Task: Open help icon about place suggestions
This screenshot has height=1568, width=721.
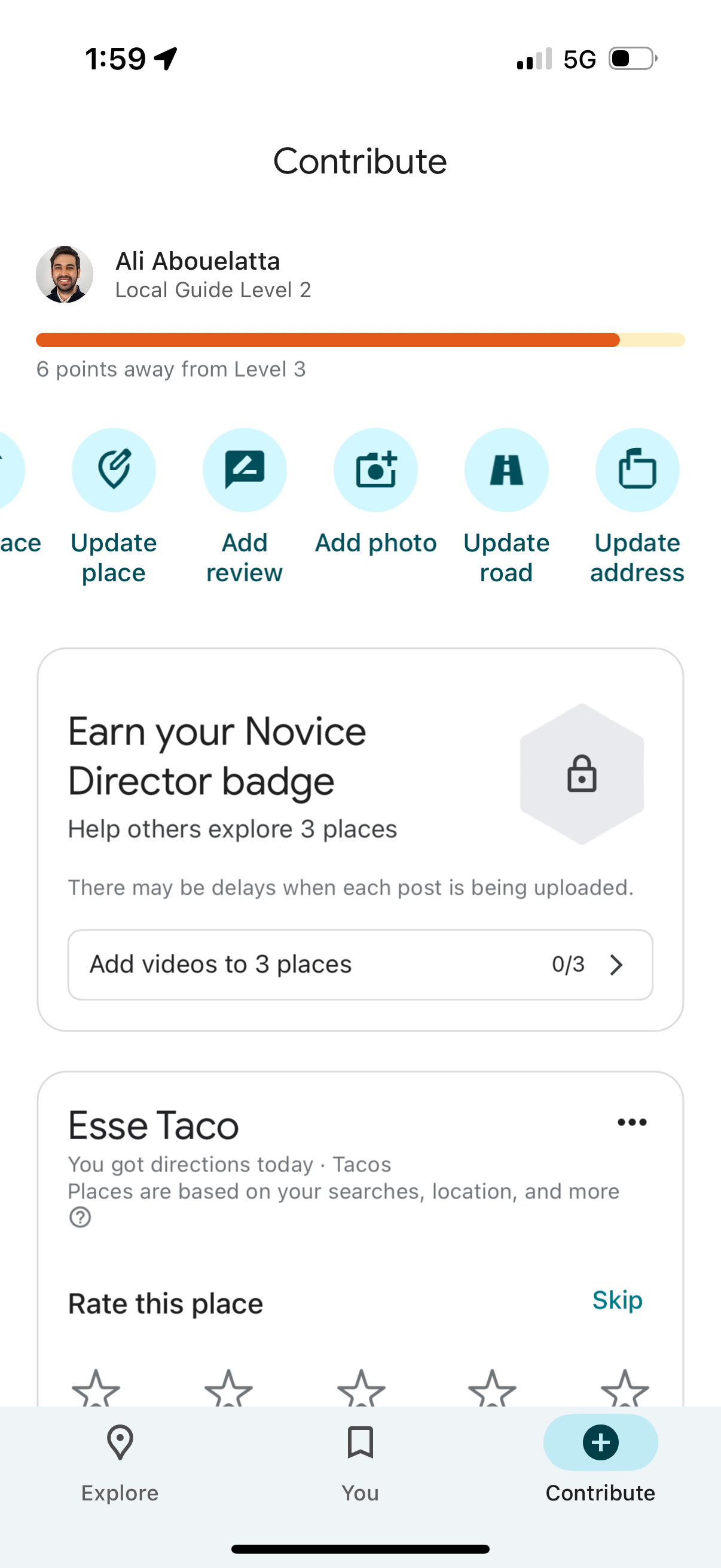Action: coord(80,1218)
